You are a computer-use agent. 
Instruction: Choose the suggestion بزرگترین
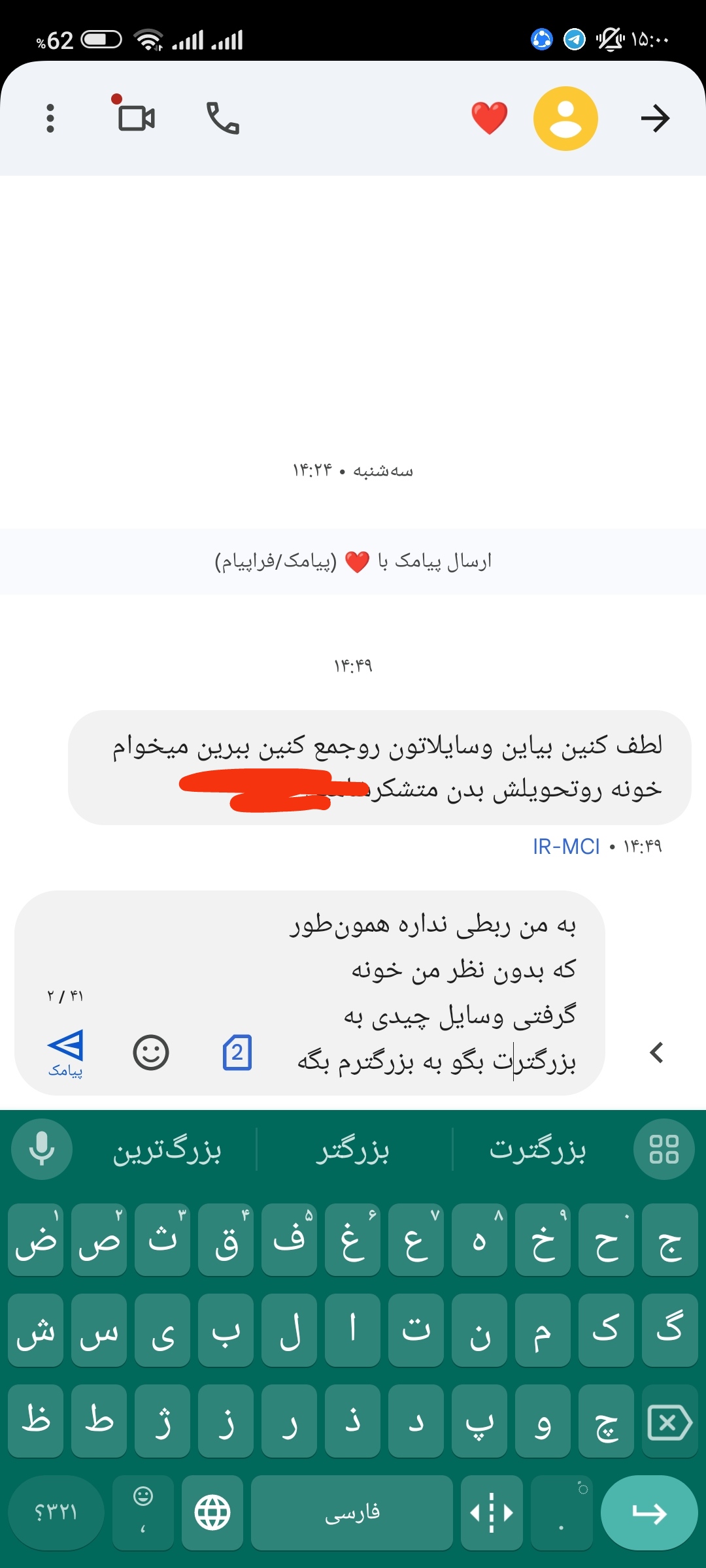(x=167, y=1150)
